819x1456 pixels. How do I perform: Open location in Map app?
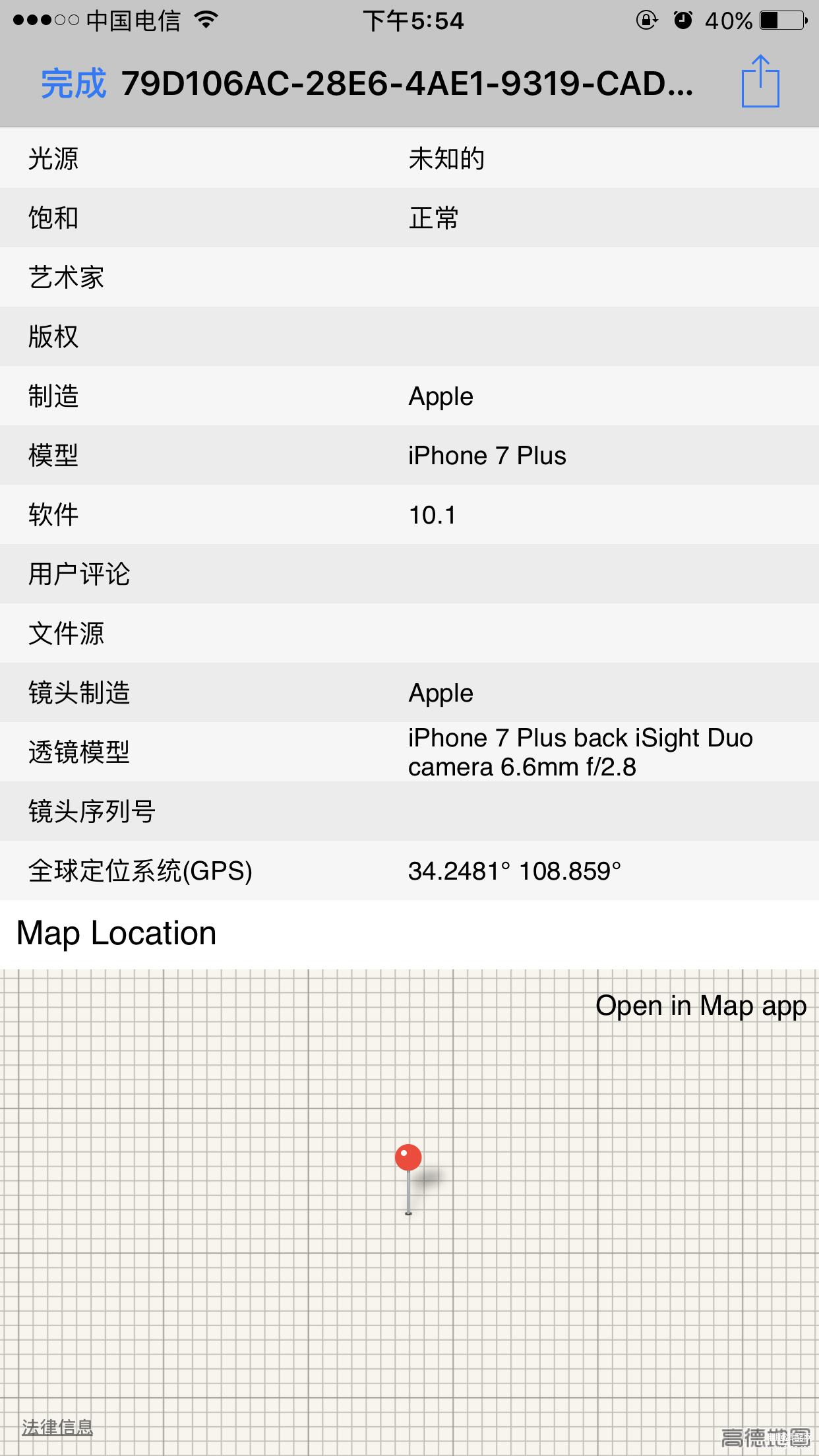coord(700,1006)
